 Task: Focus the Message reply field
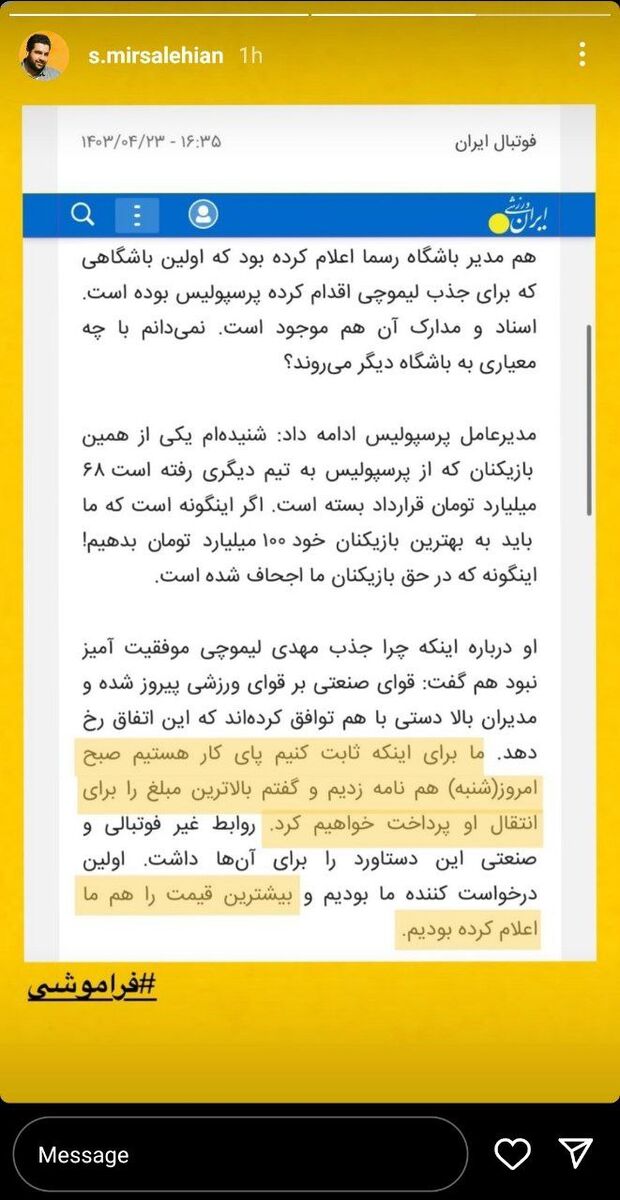238,1154
